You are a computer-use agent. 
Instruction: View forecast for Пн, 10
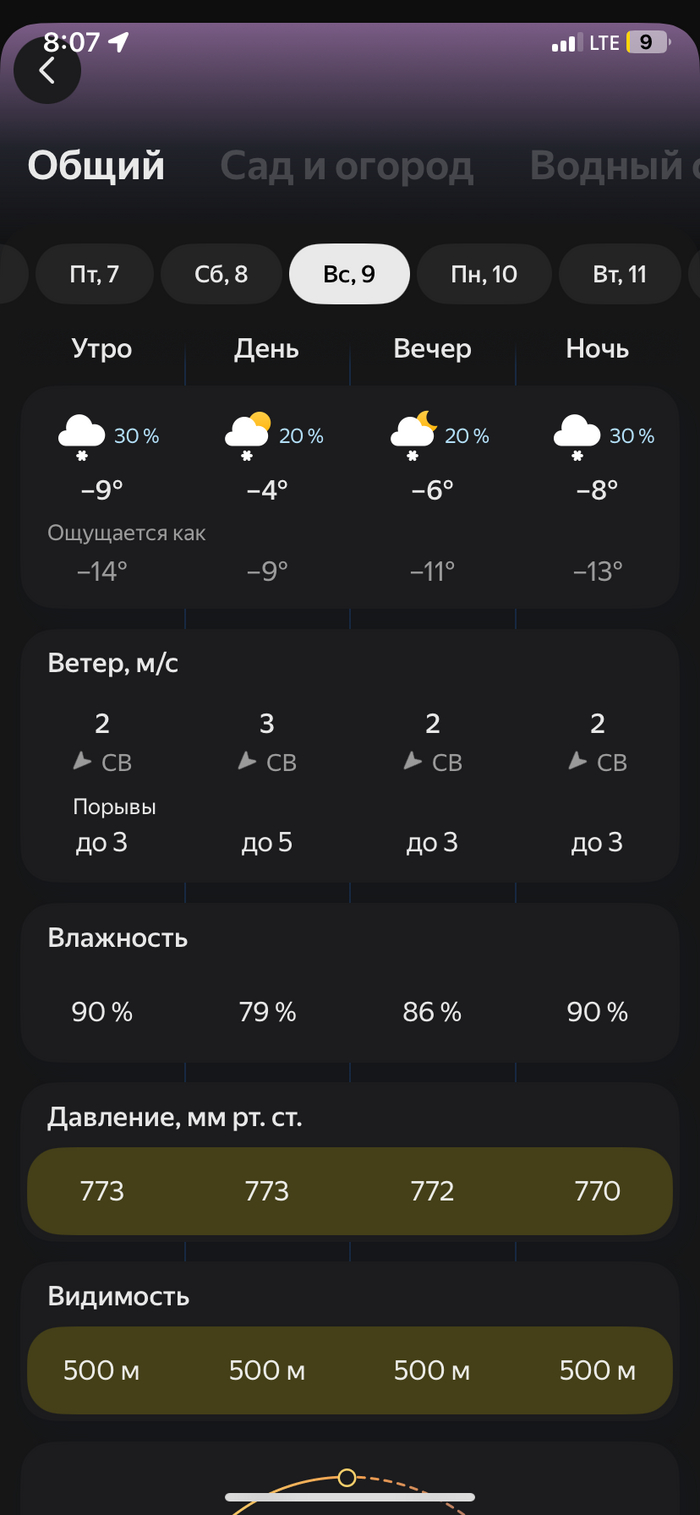point(484,274)
